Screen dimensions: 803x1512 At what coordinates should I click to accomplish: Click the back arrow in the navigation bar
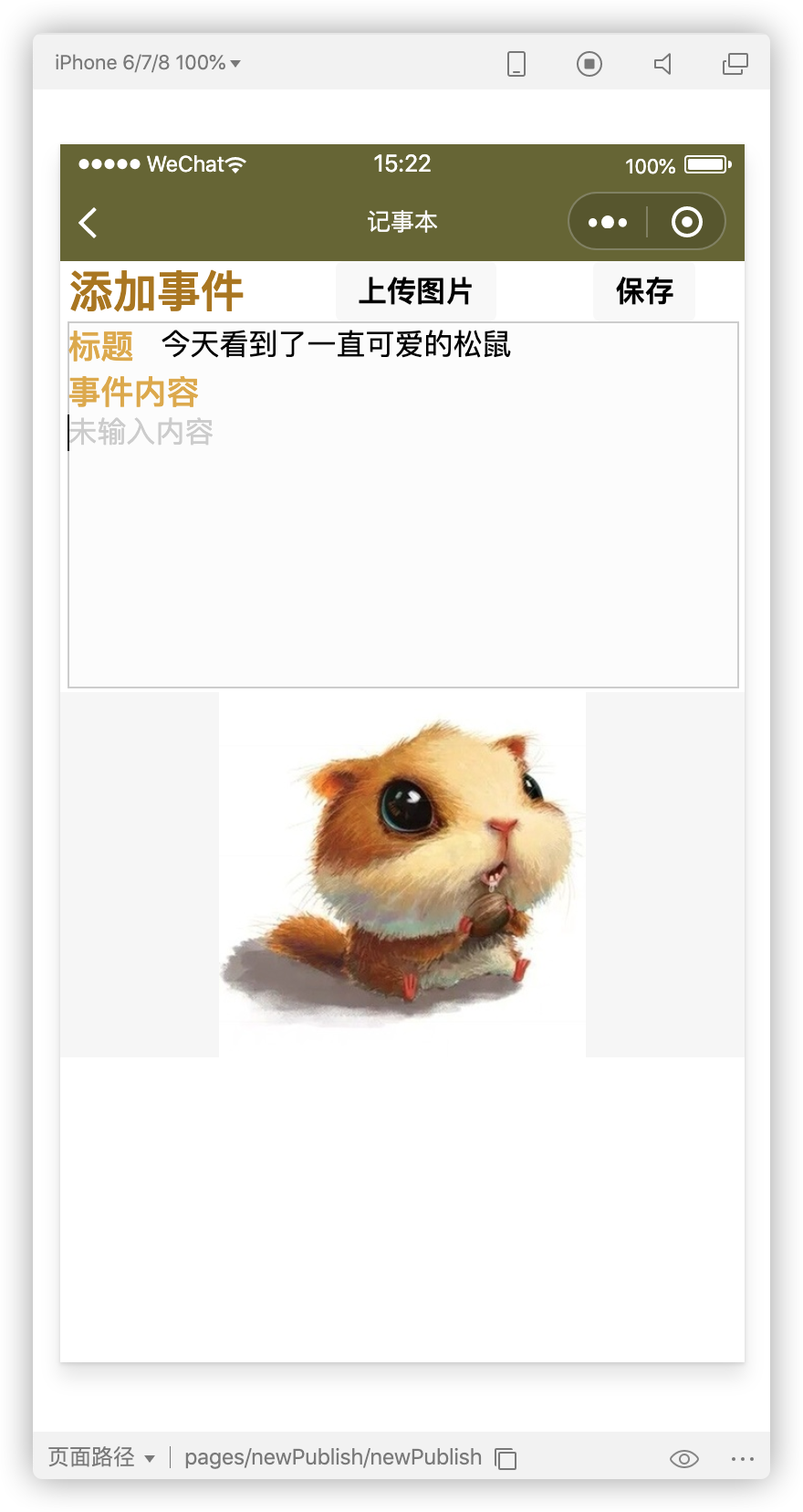coord(88,222)
